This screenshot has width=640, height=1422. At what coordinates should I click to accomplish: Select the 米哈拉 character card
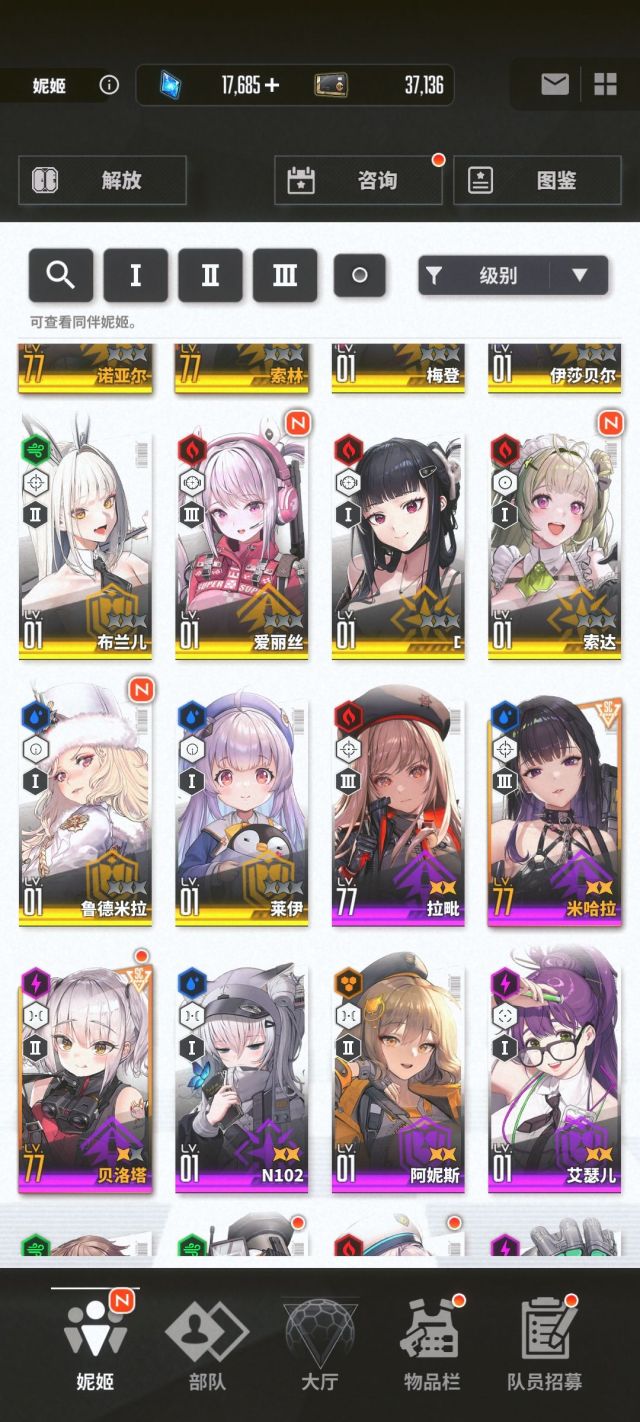point(555,810)
